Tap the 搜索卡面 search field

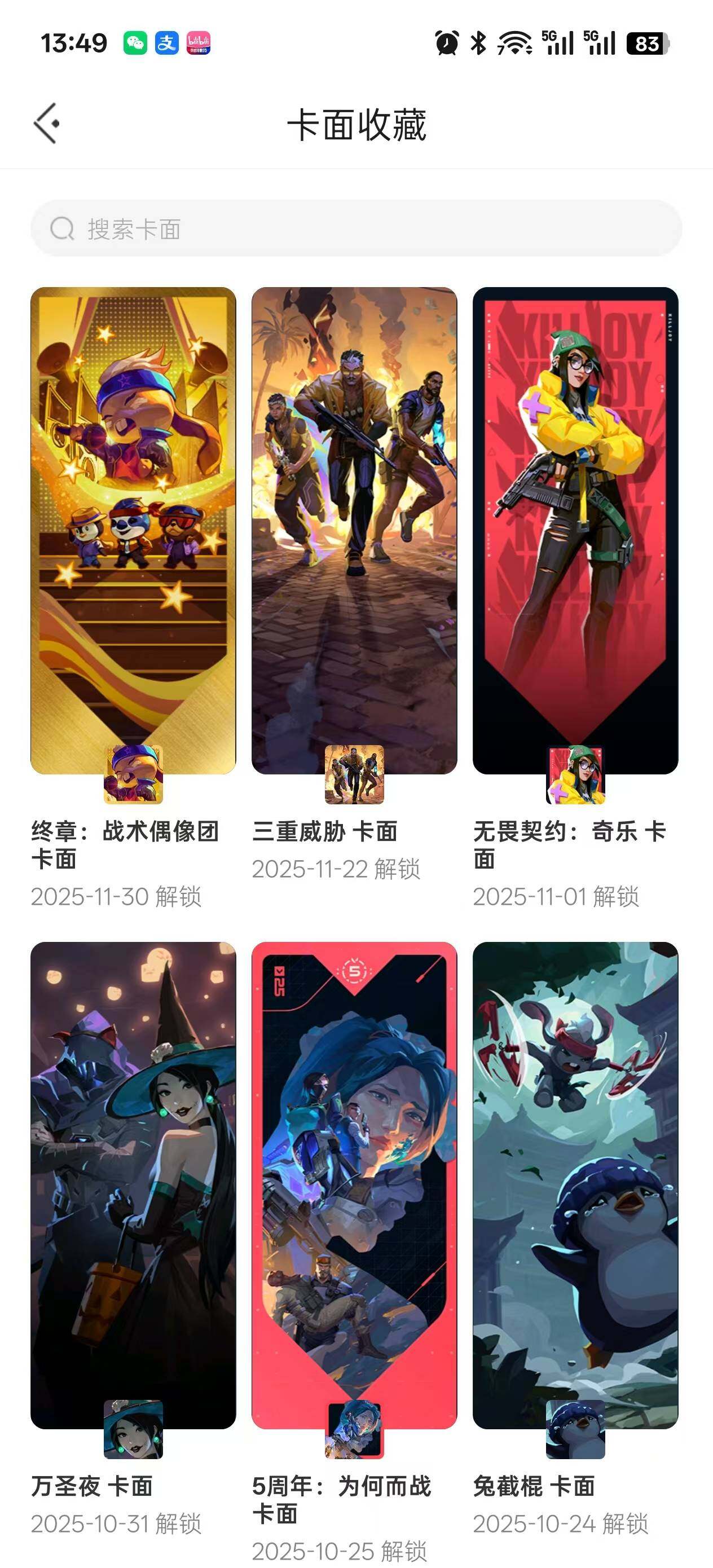pos(356,229)
